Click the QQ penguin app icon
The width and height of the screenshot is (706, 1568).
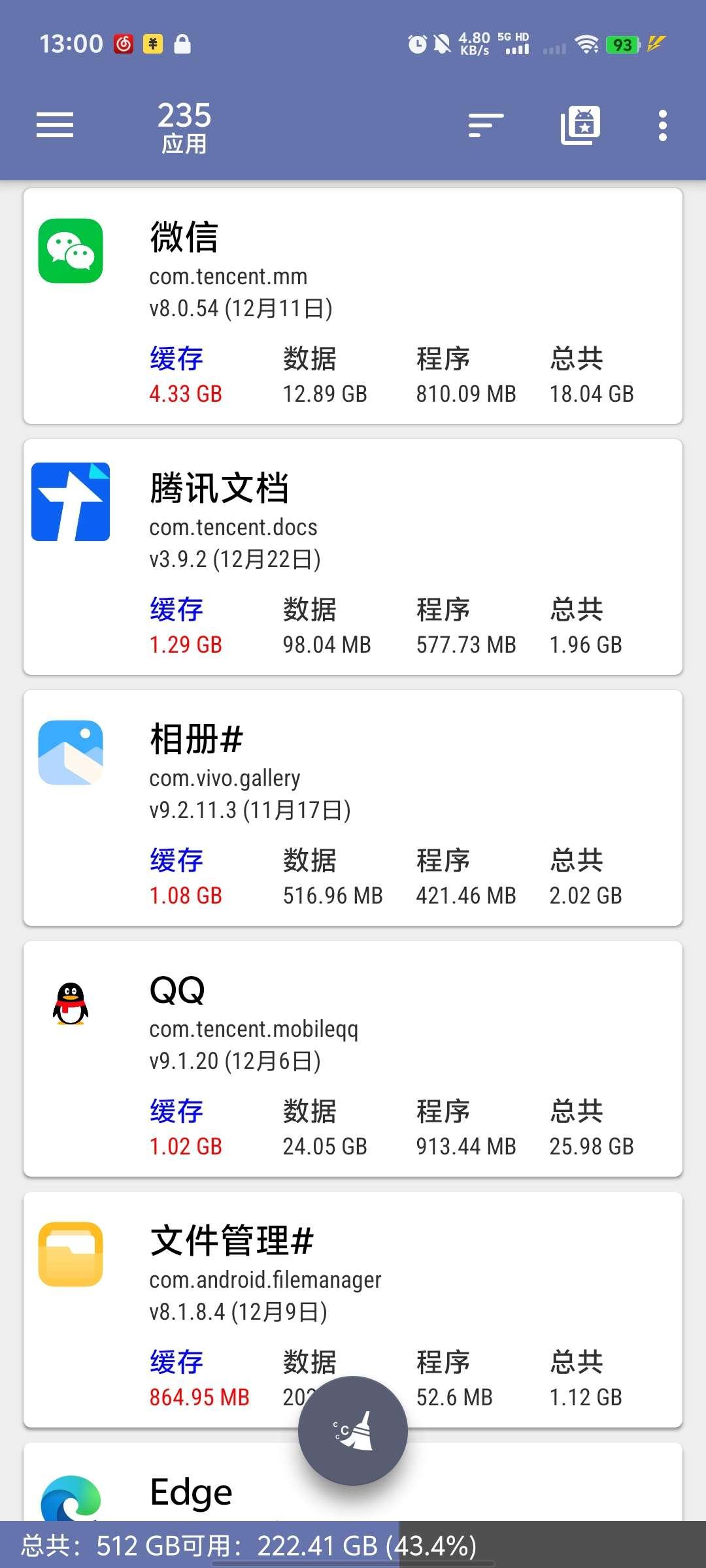[71, 1004]
